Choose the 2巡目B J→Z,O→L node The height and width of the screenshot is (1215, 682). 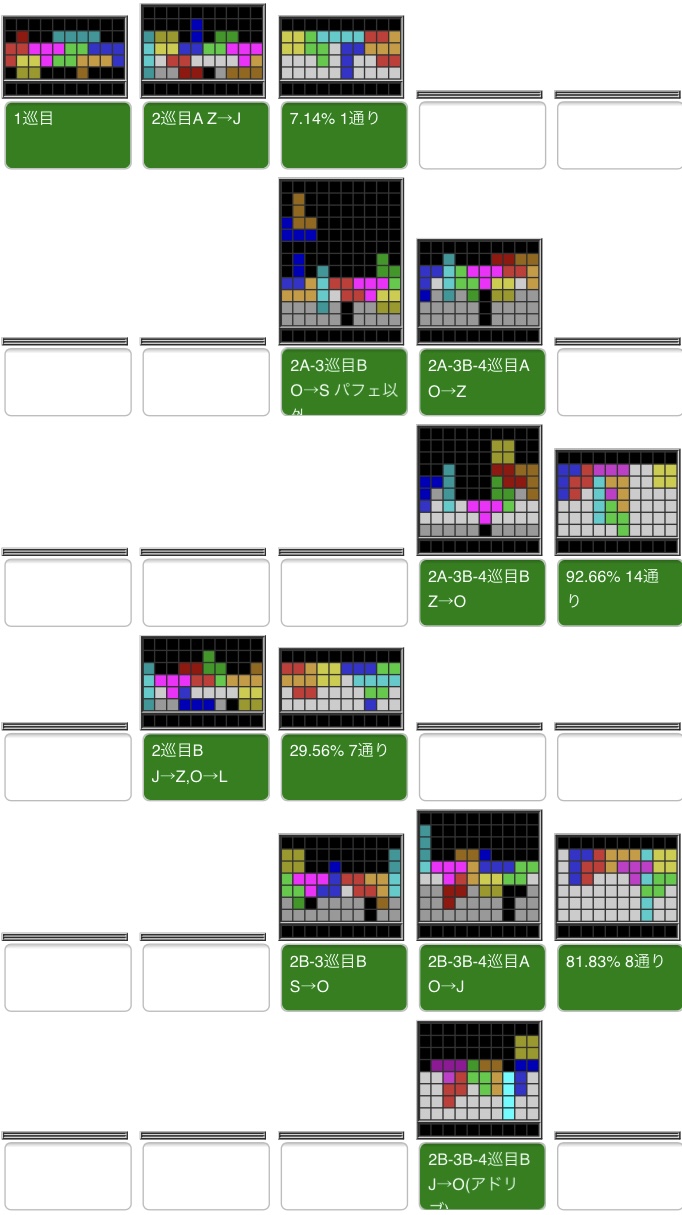206,767
